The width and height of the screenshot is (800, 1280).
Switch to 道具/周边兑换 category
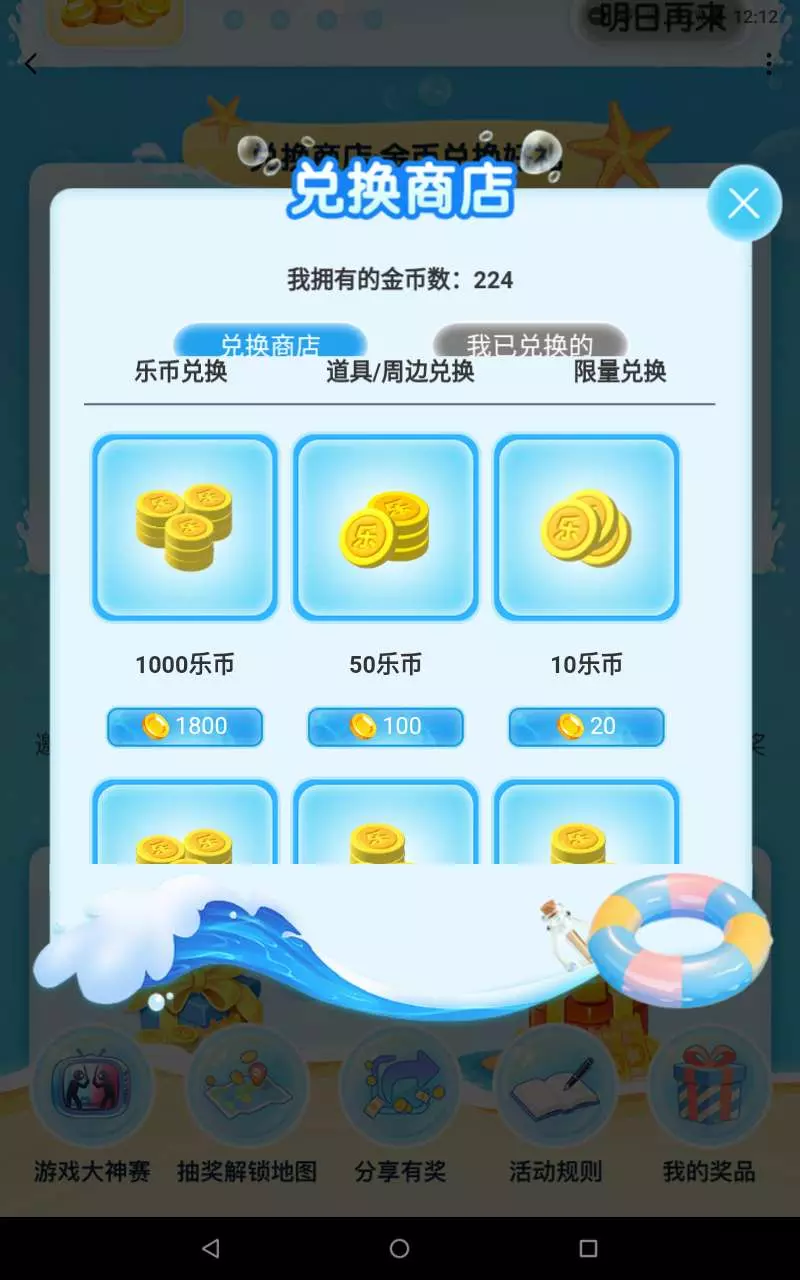(400, 372)
